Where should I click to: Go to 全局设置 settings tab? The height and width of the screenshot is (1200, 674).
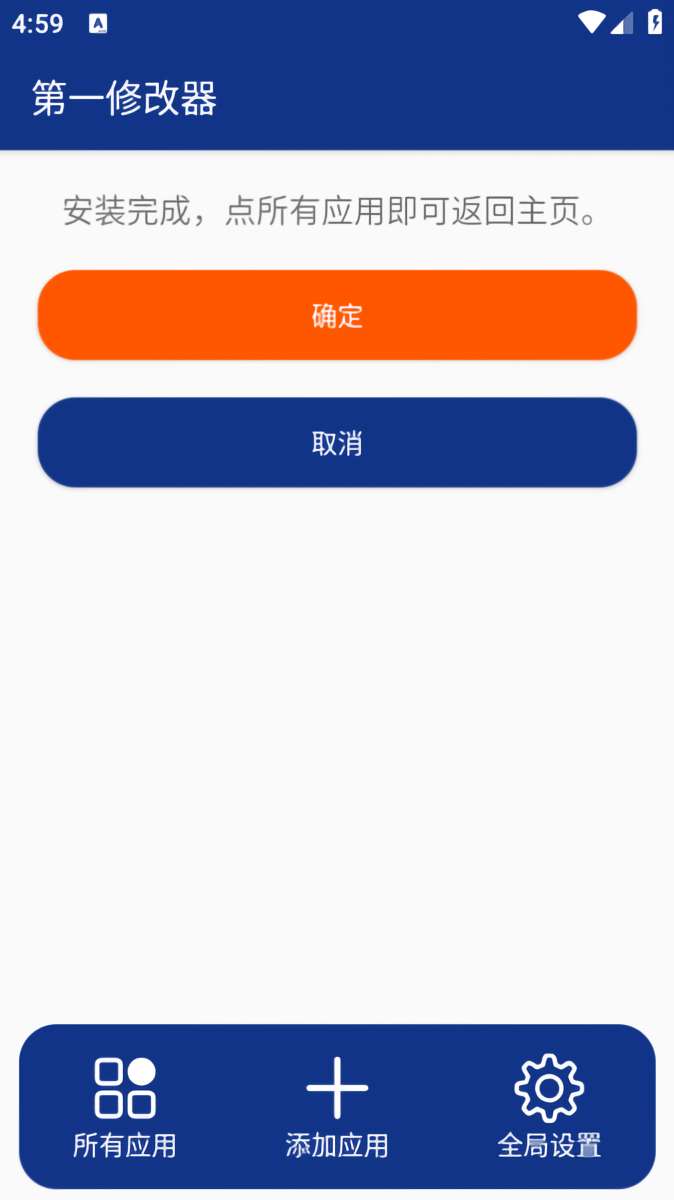tap(549, 1107)
